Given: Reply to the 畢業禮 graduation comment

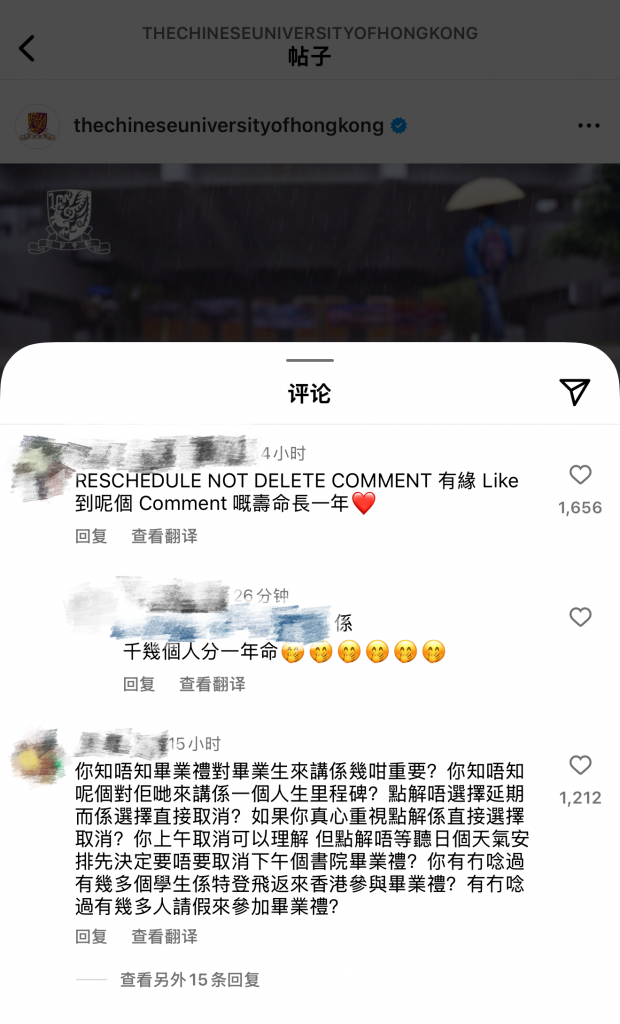Looking at the screenshot, I should click(91, 937).
